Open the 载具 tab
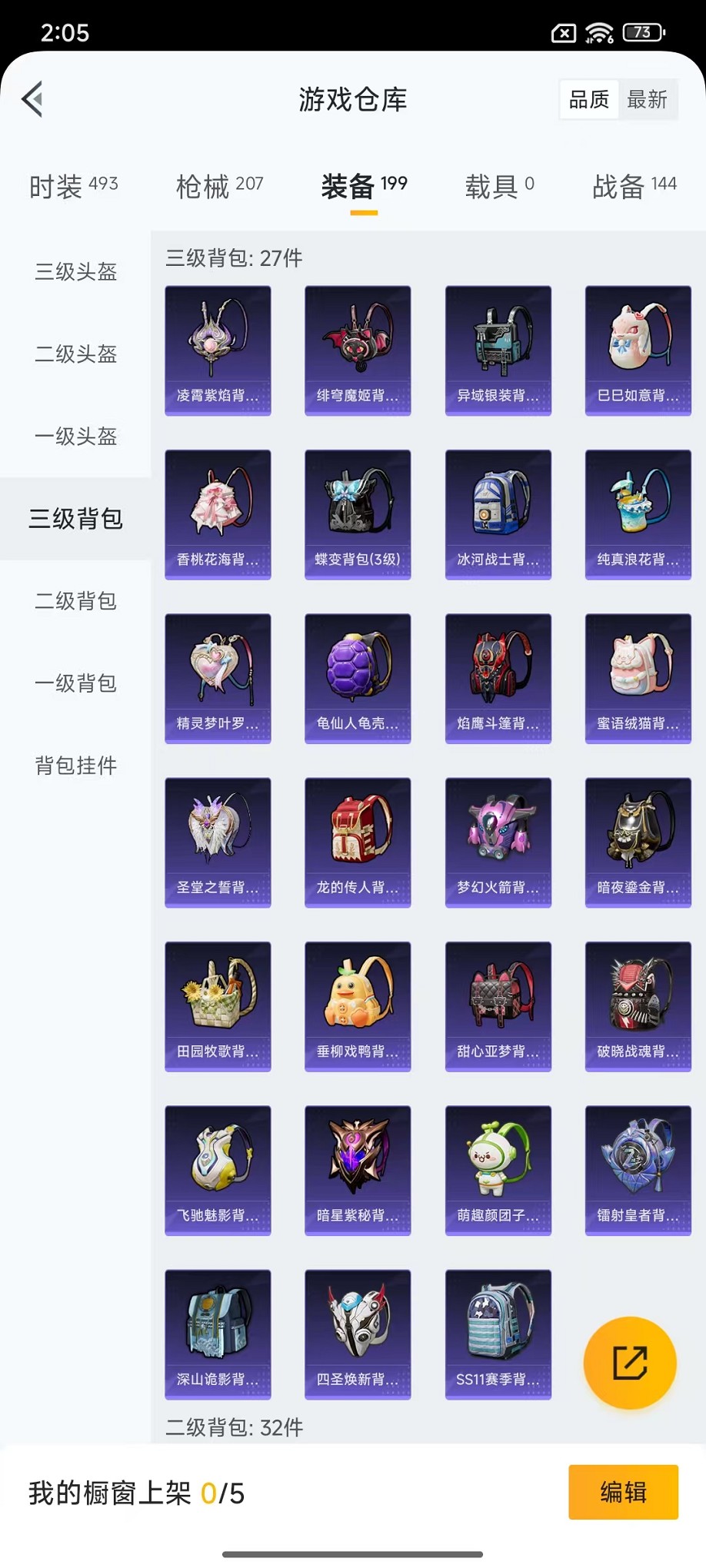This screenshot has width=706, height=1568. (x=499, y=185)
